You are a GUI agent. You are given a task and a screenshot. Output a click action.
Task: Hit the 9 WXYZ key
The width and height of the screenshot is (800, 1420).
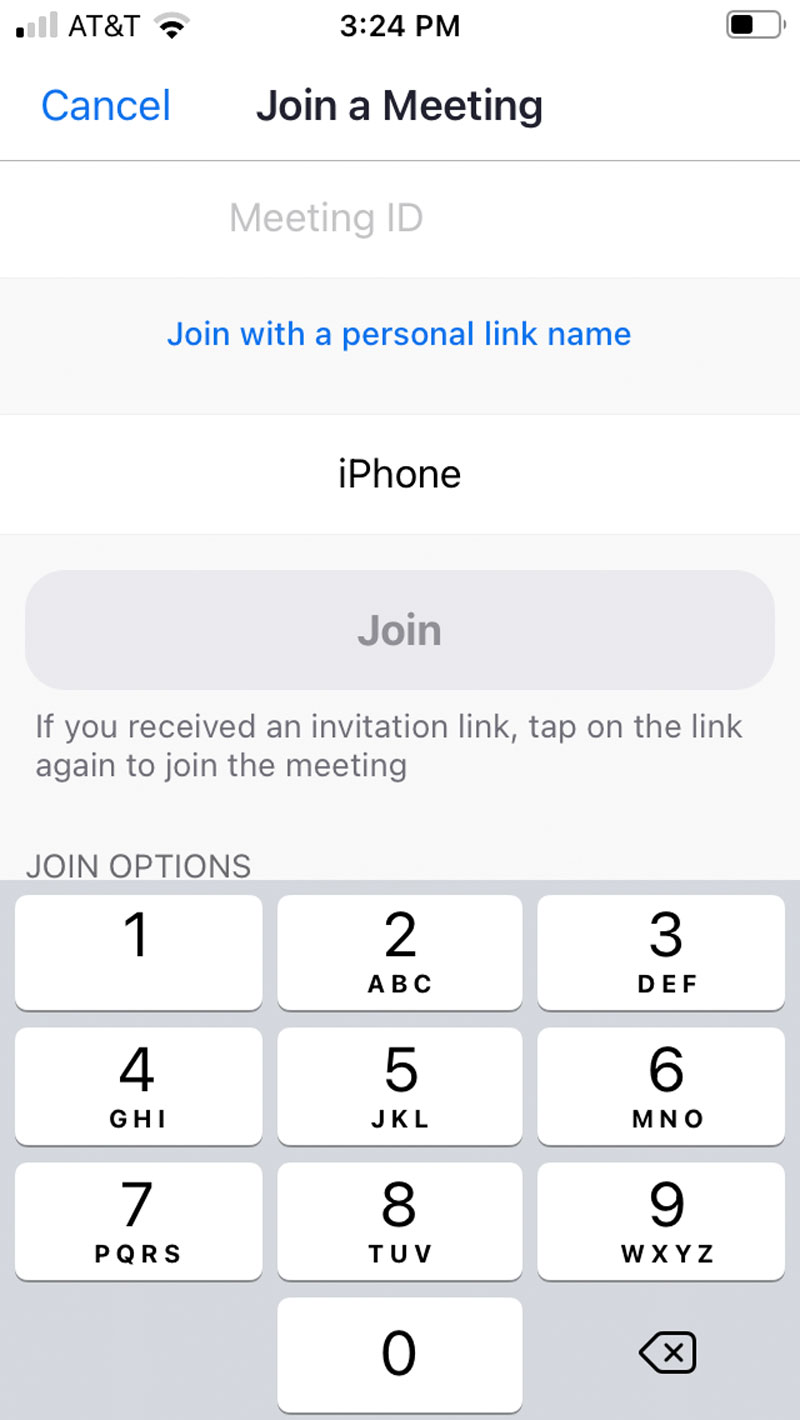point(661,1221)
